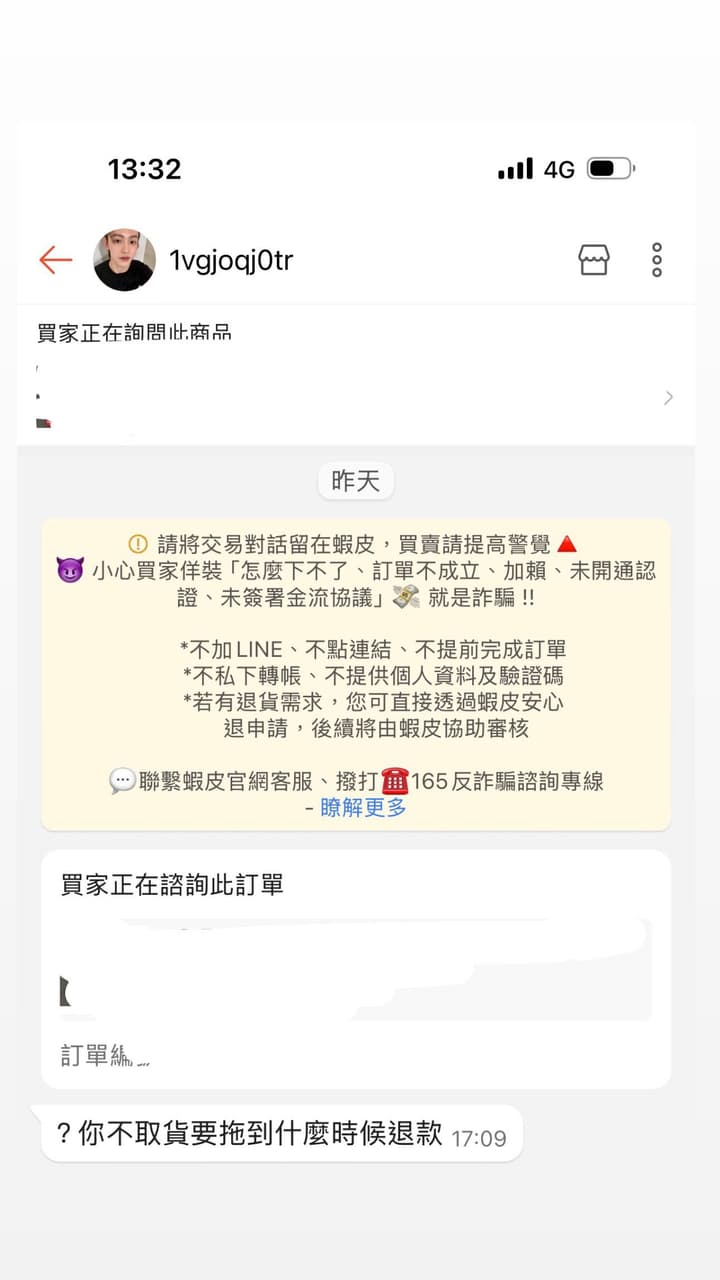Go back using the orange arrow

[56, 260]
